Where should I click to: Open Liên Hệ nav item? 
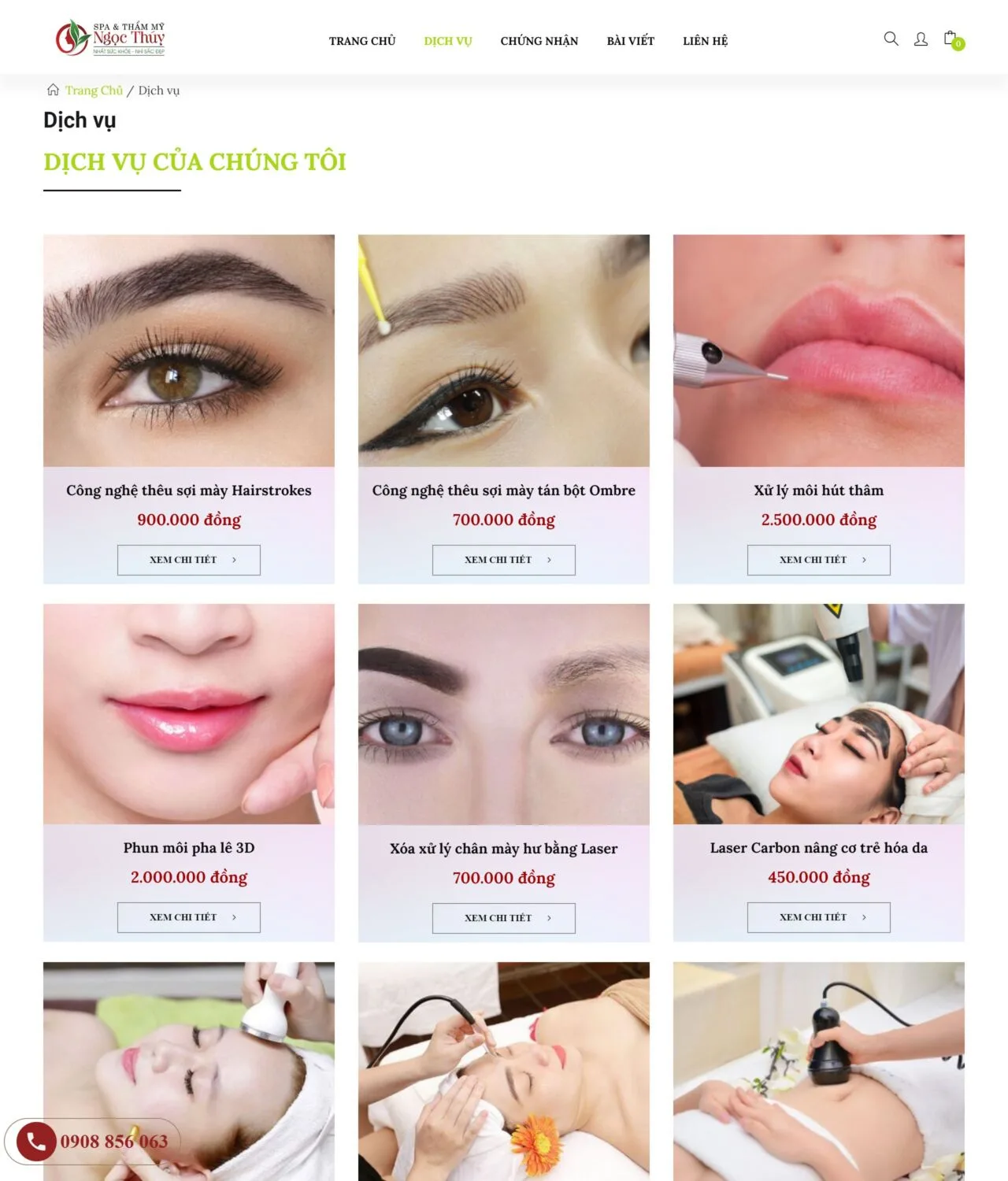point(705,41)
